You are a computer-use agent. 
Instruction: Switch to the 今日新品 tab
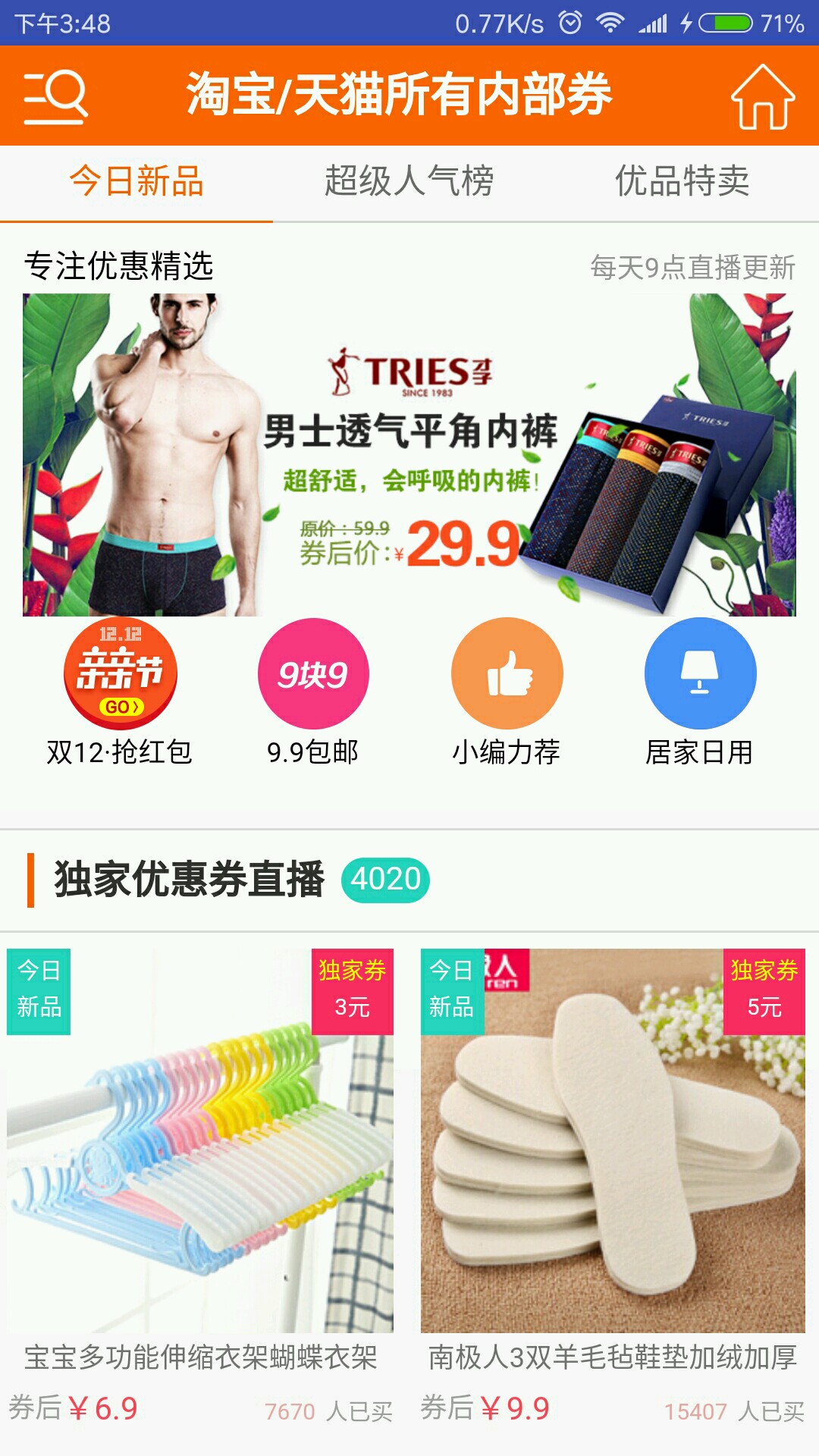pos(136,182)
